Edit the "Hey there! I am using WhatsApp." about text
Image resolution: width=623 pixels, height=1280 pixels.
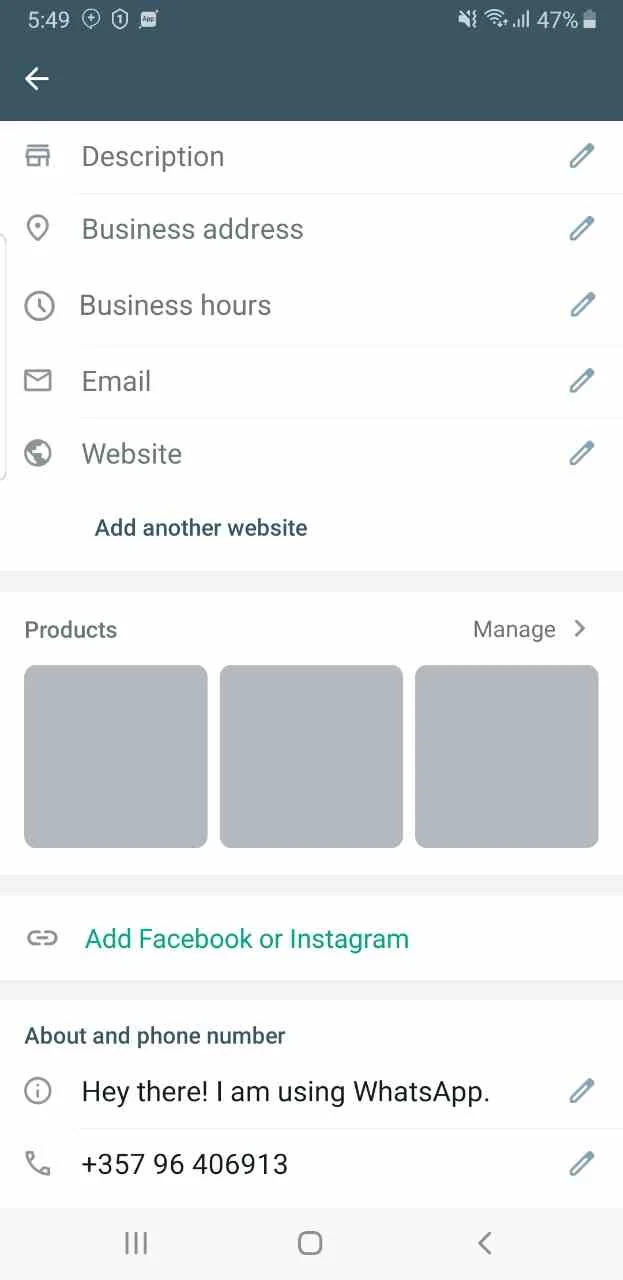point(581,1091)
